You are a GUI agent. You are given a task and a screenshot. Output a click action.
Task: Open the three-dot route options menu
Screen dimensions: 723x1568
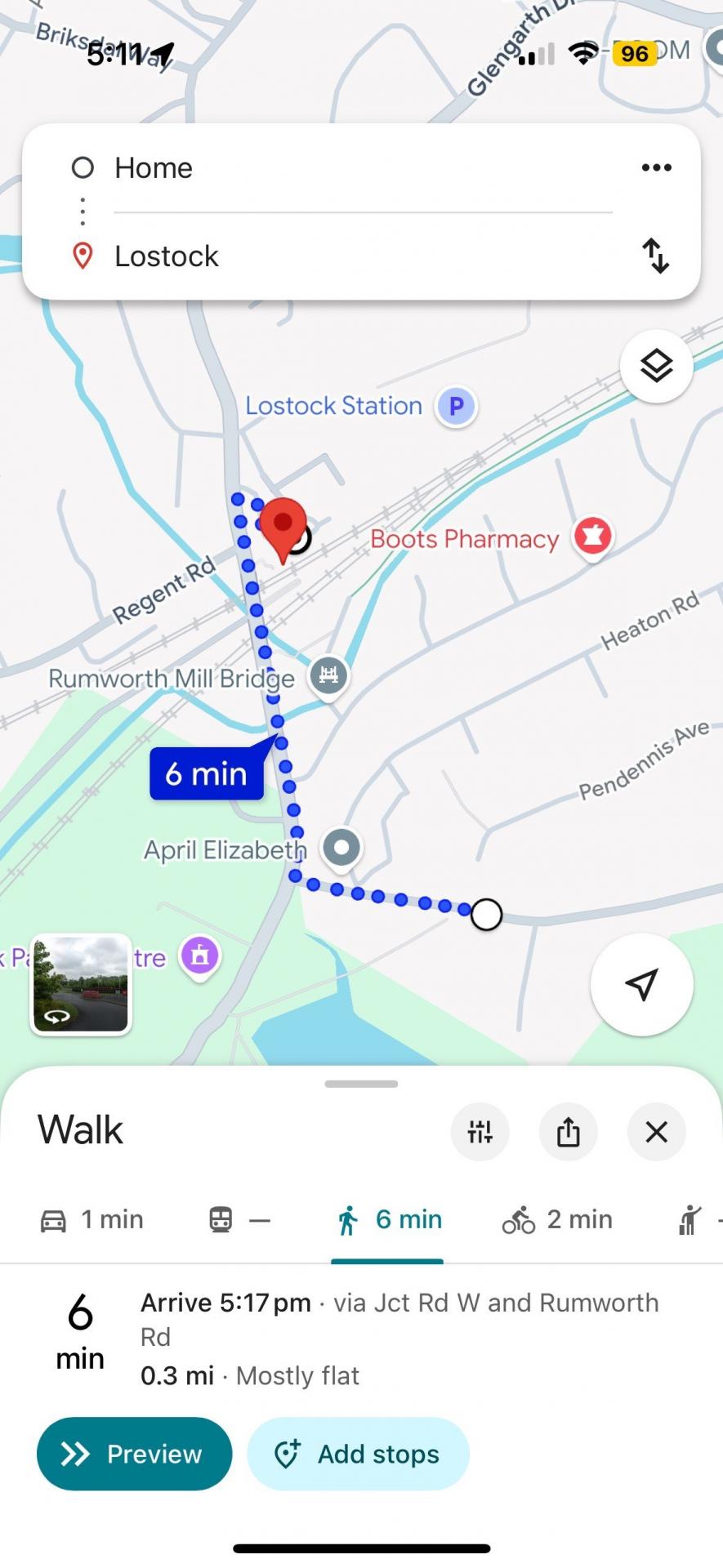point(656,168)
